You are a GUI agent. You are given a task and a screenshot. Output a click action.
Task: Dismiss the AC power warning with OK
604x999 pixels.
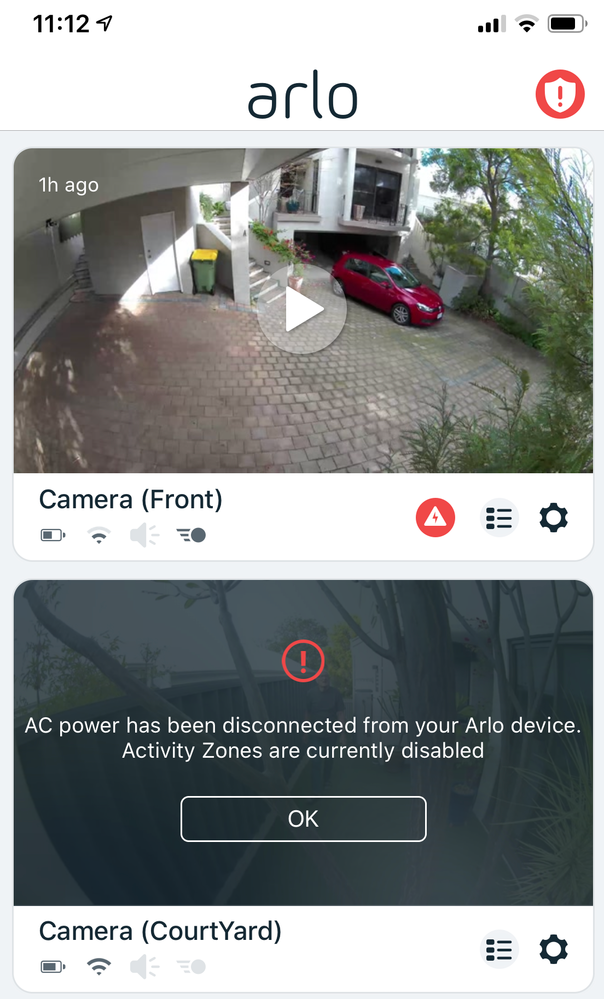(303, 819)
